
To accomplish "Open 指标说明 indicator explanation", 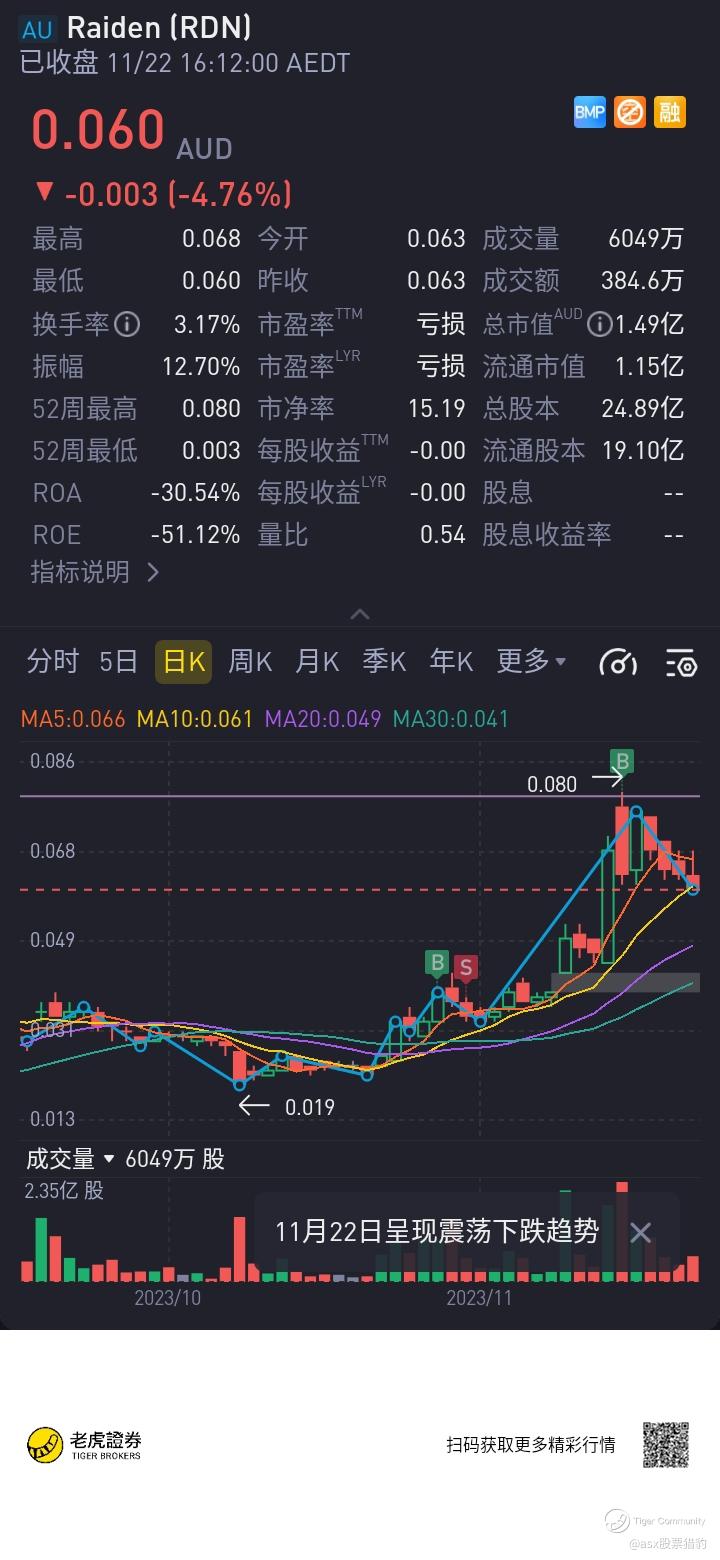I will click(95, 573).
